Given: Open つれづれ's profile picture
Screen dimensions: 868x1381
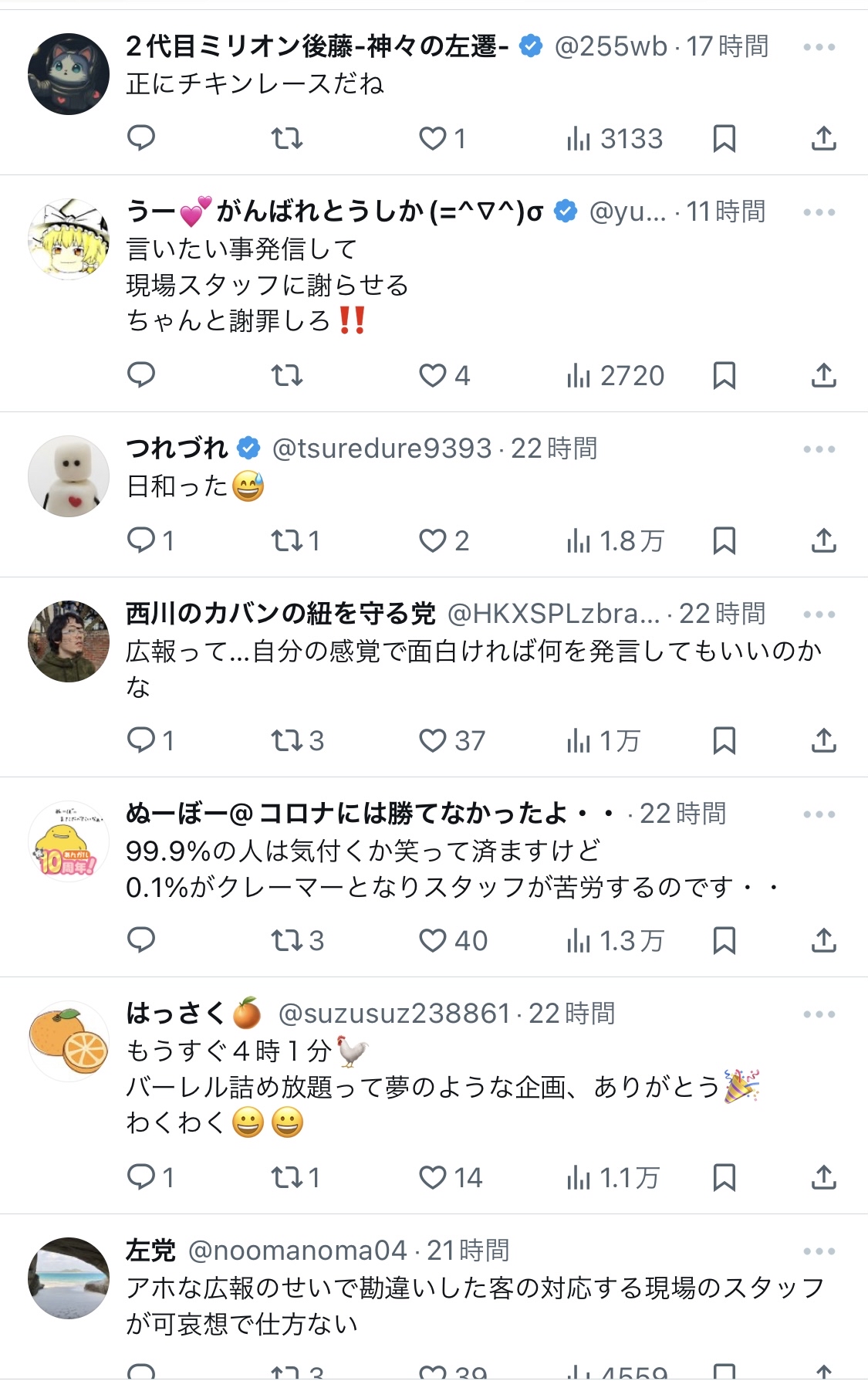Looking at the screenshot, I should [69, 476].
